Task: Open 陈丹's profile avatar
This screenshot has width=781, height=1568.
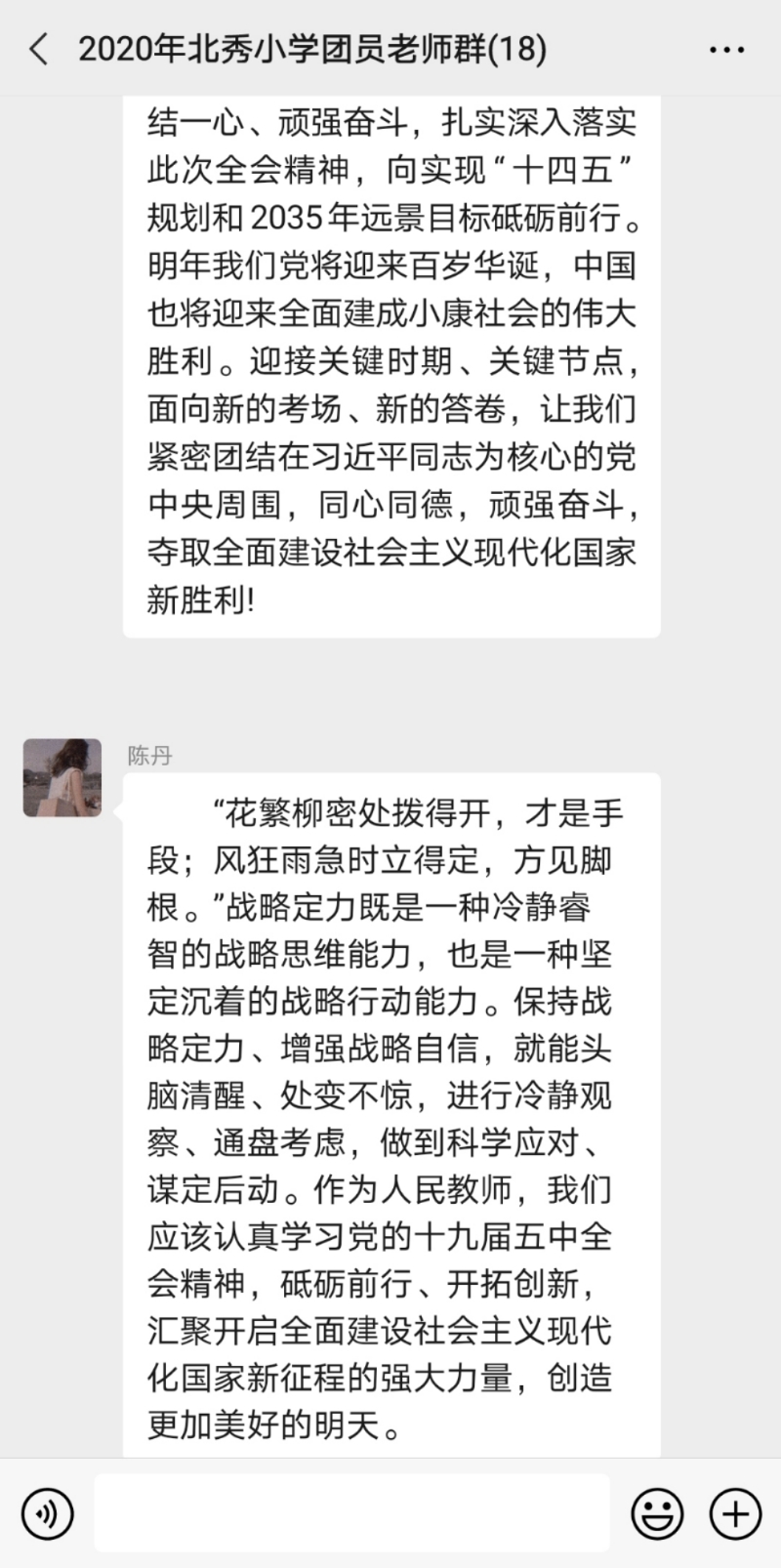Action: pyautogui.click(x=62, y=777)
